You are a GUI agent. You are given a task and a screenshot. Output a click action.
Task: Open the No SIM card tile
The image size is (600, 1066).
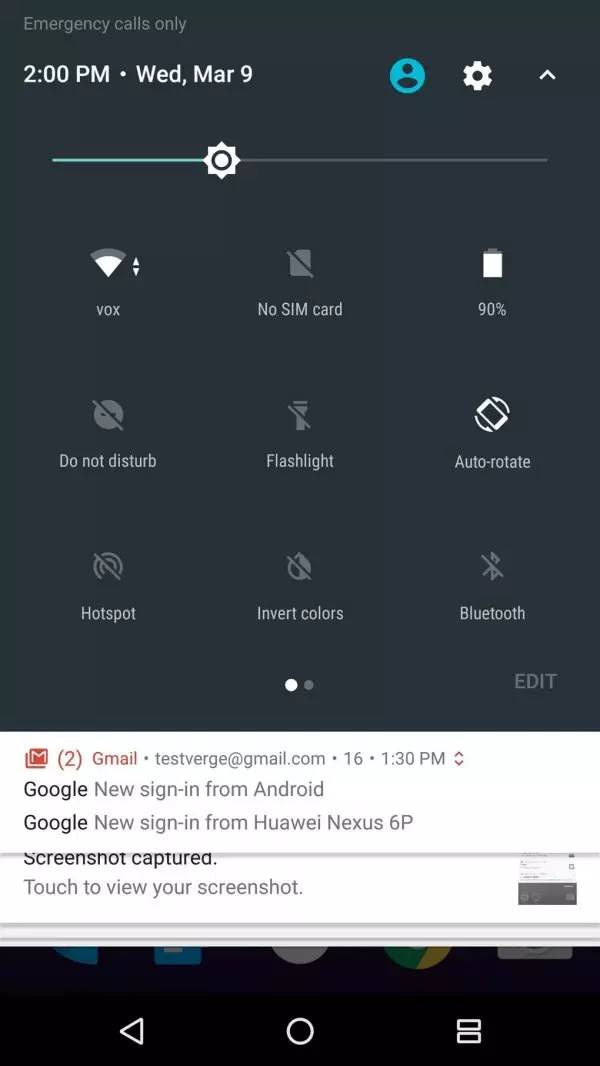[x=300, y=282]
